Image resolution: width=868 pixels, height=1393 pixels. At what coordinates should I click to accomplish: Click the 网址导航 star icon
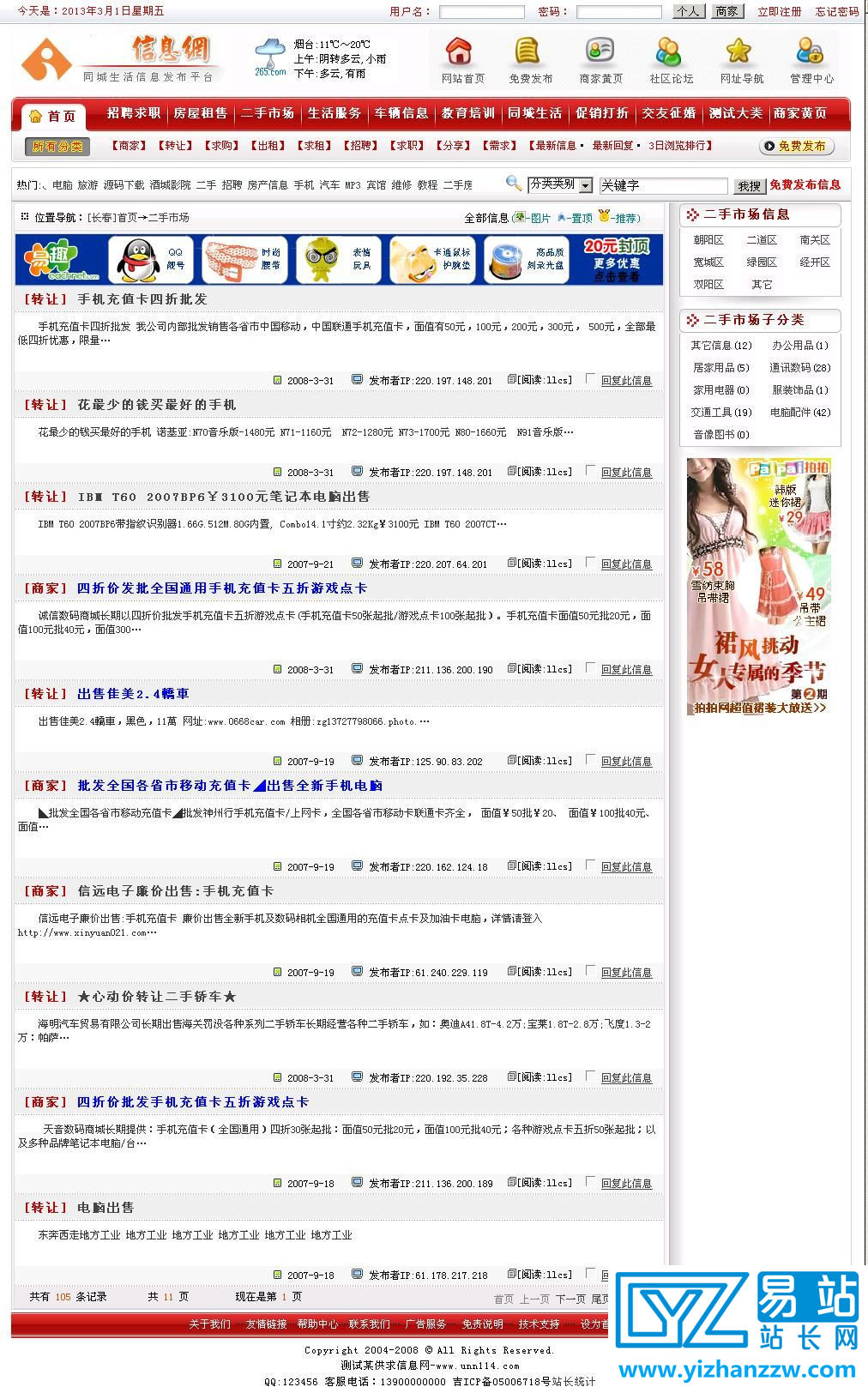[x=738, y=53]
